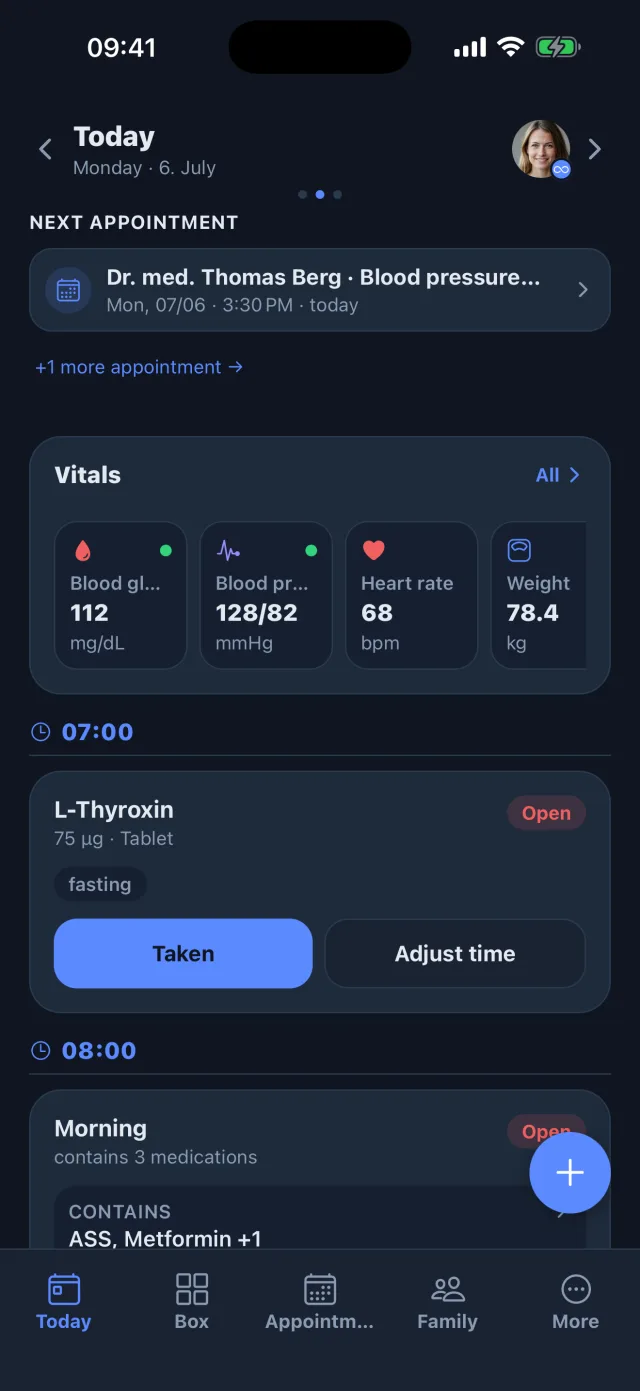Open the Weight 78.4 kg card

[539, 595]
